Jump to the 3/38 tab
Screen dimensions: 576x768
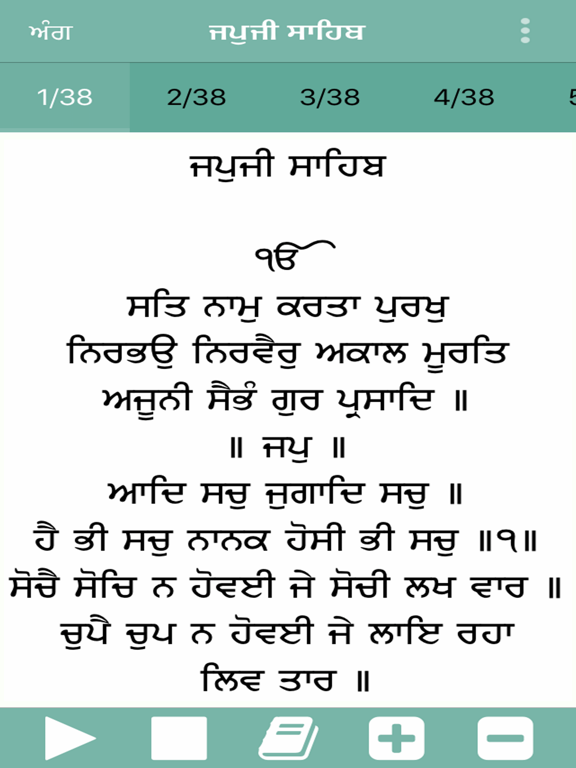pos(330,97)
